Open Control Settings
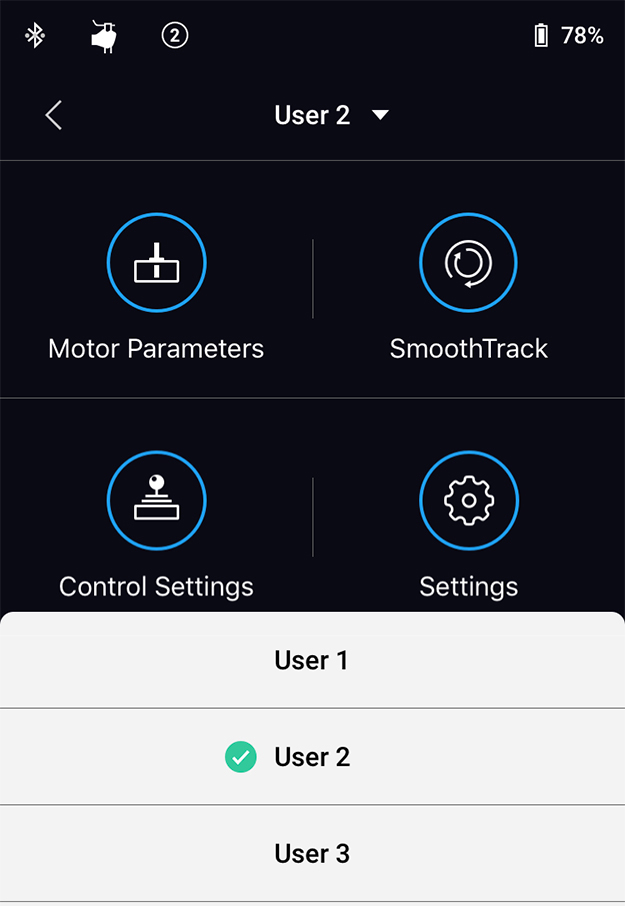The image size is (625, 906). [156, 501]
